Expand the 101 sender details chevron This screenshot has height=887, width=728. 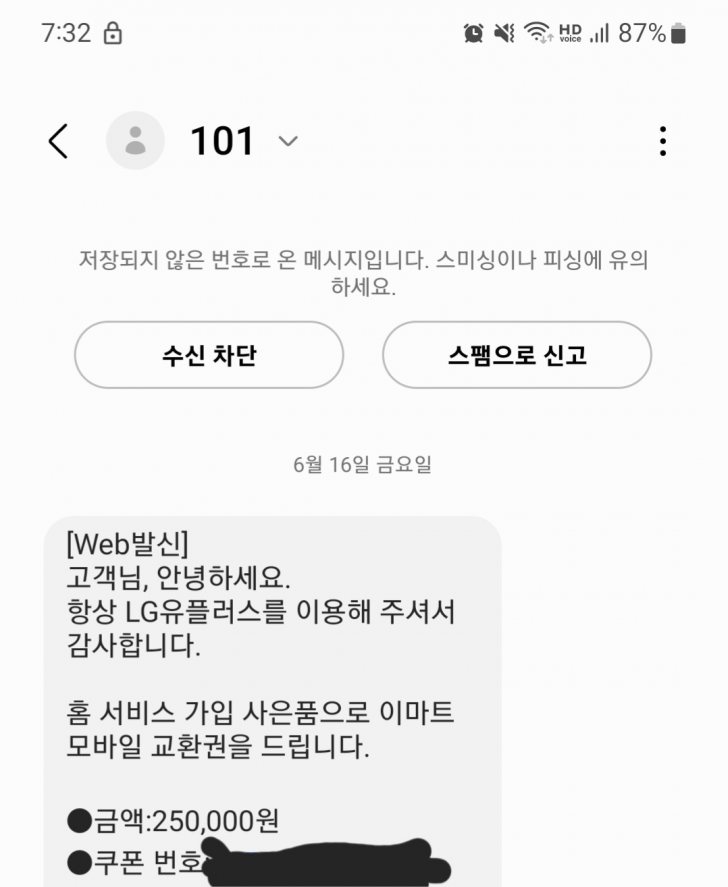pos(288,141)
